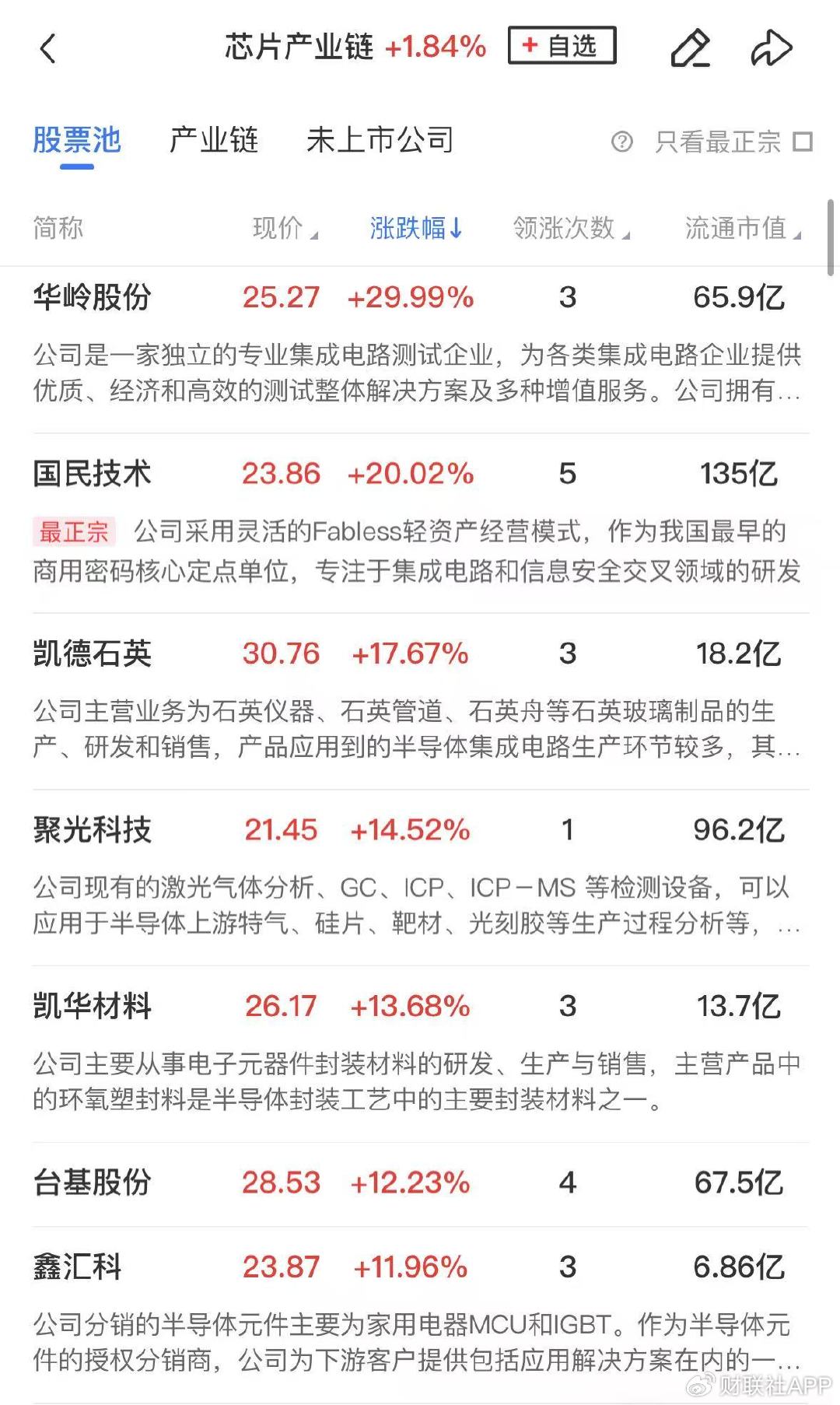Switch to the 产业链 tab

click(x=213, y=141)
